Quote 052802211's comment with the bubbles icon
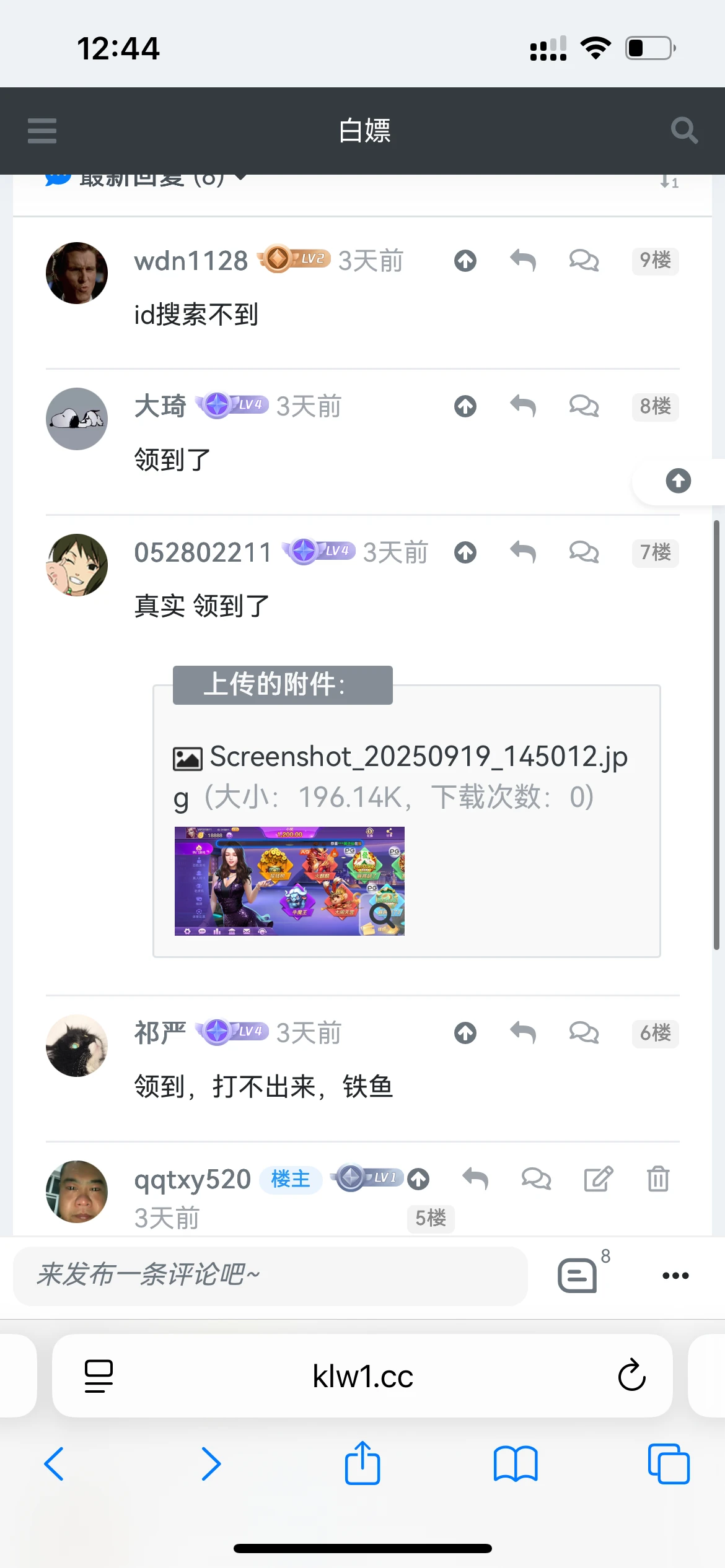 coord(584,552)
